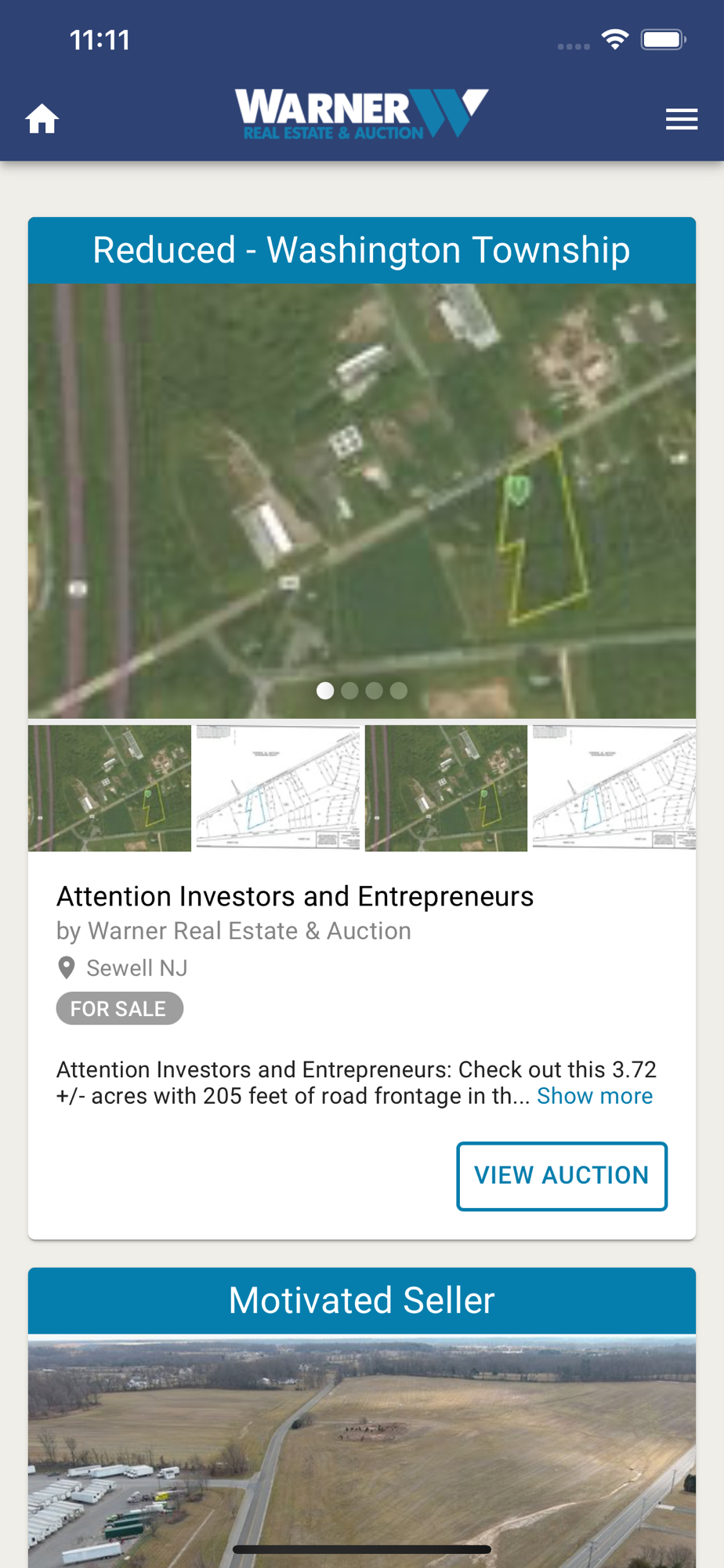Image resolution: width=724 pixels, height=1568 pixels.
Task: Go to the home screen icon
Action: point(42,119)
